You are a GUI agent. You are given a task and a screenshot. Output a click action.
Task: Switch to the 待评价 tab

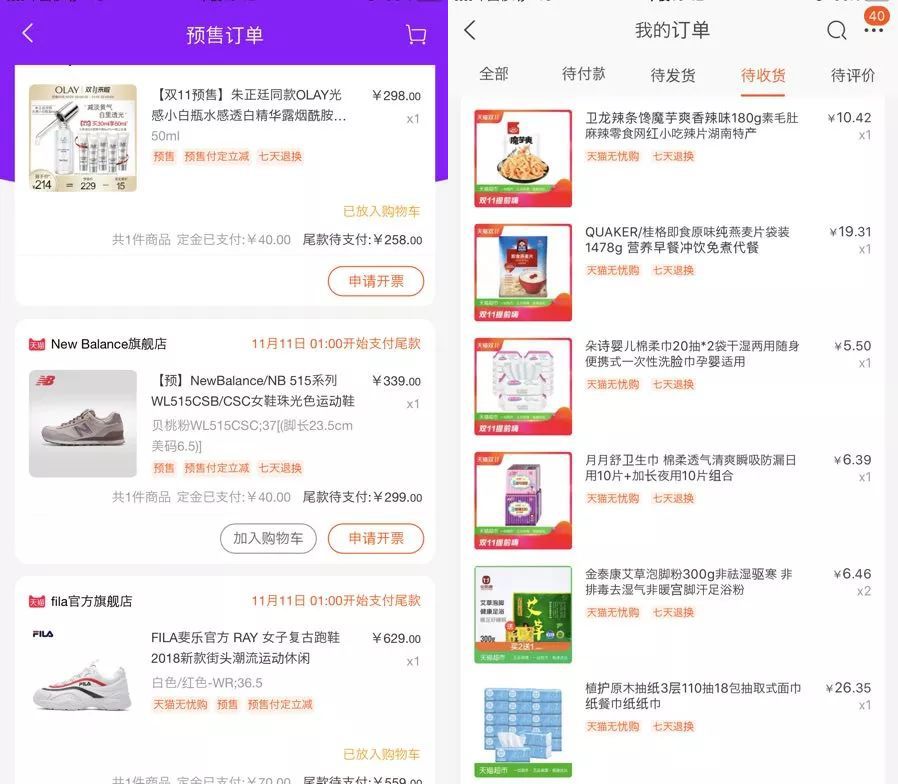(x=852, y=75)
